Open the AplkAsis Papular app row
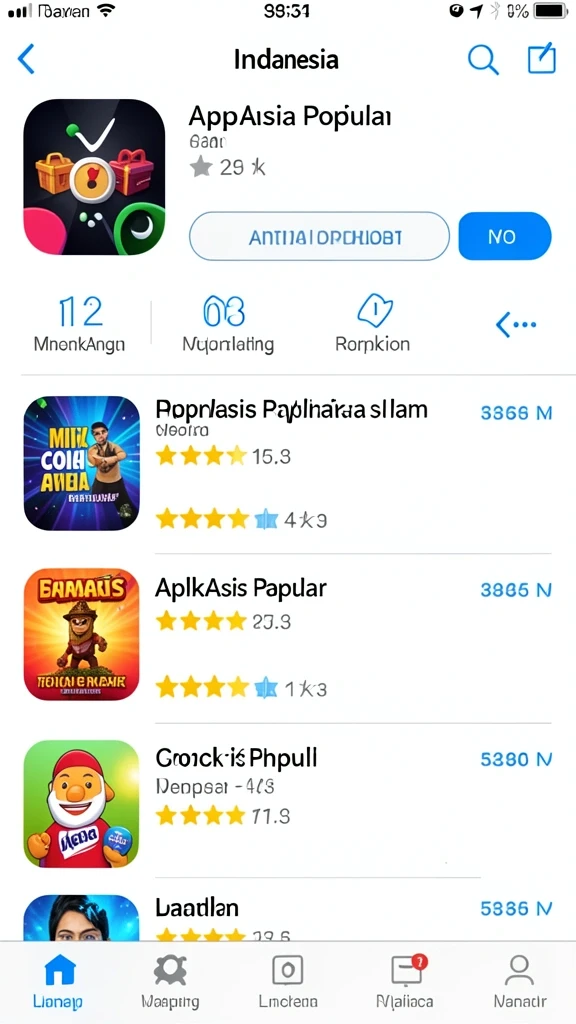 click(288, 635)
